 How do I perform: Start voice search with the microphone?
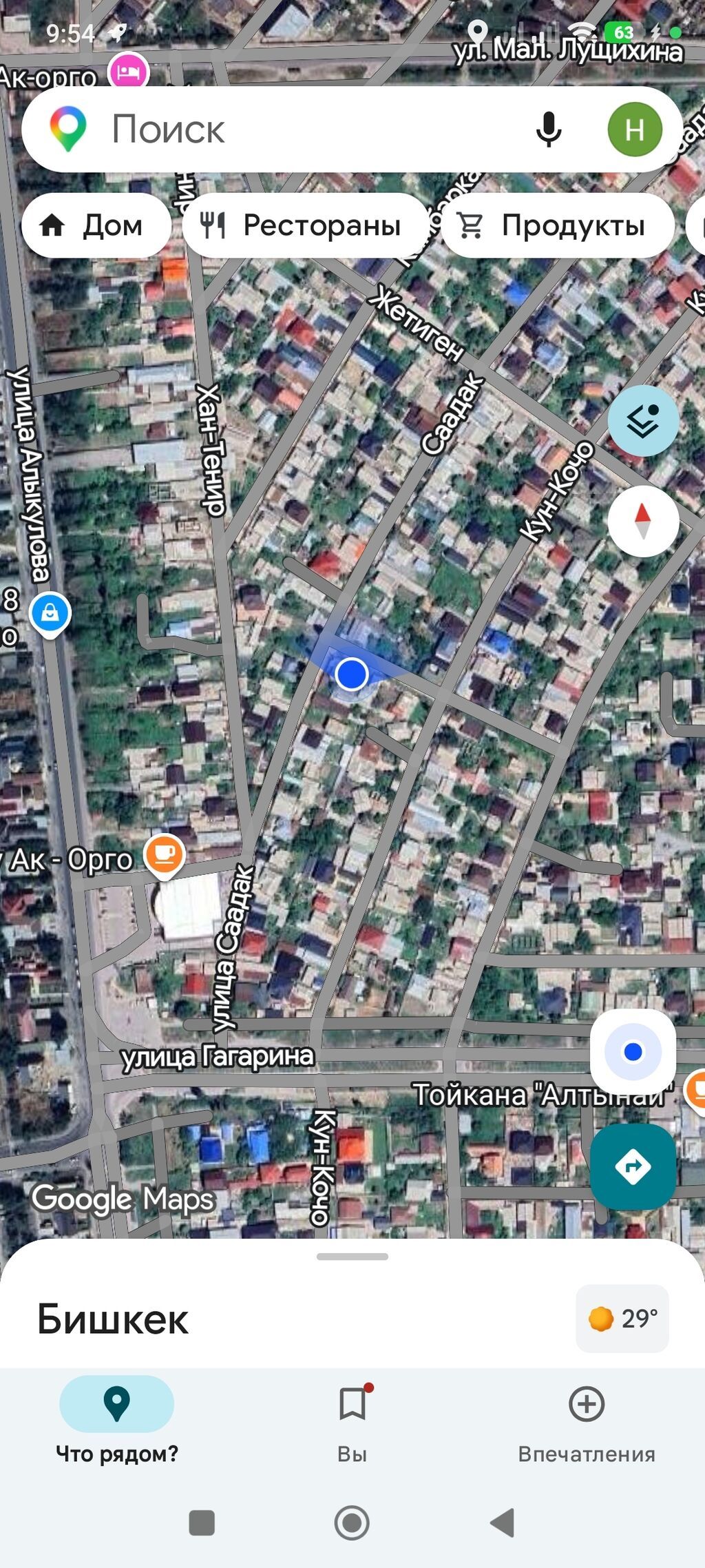549,129
